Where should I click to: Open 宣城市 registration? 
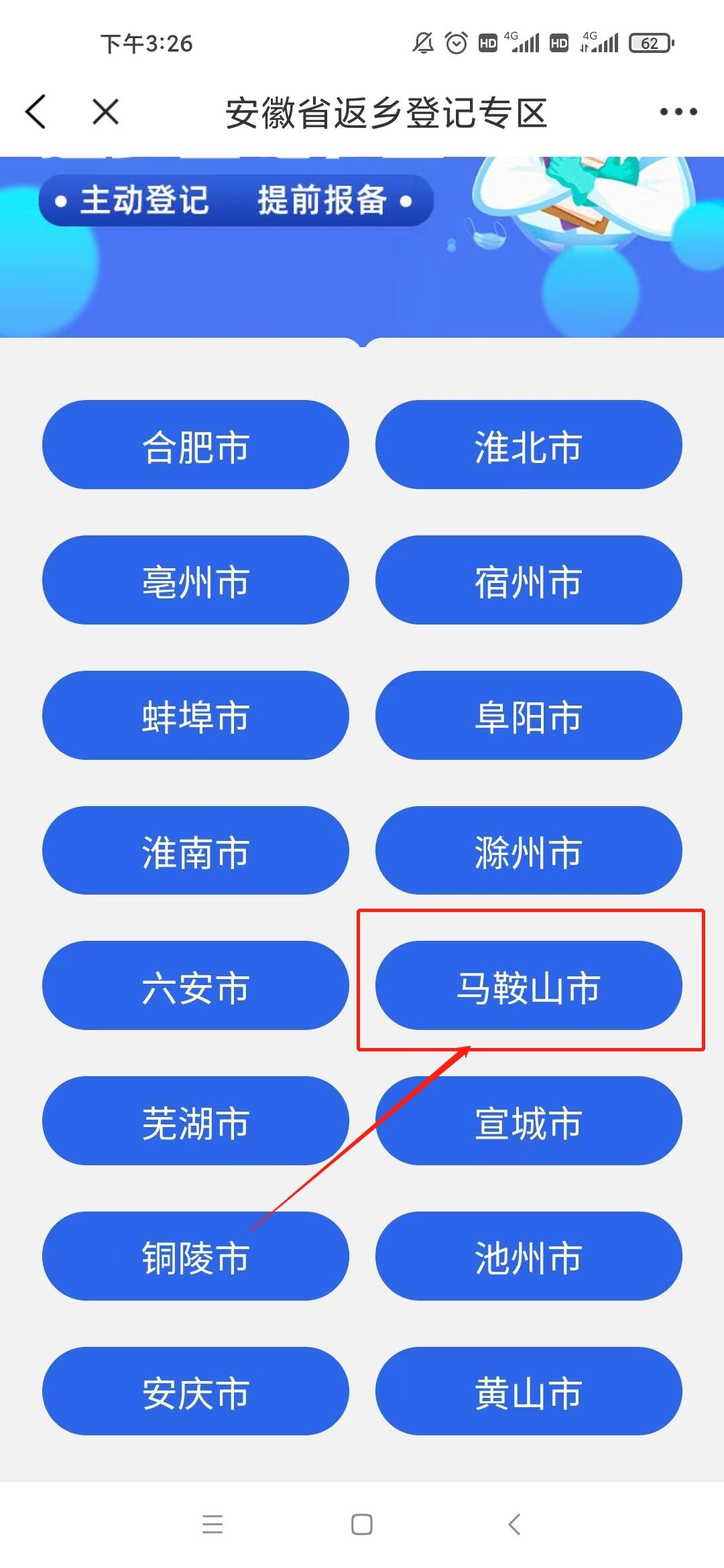528,1121
